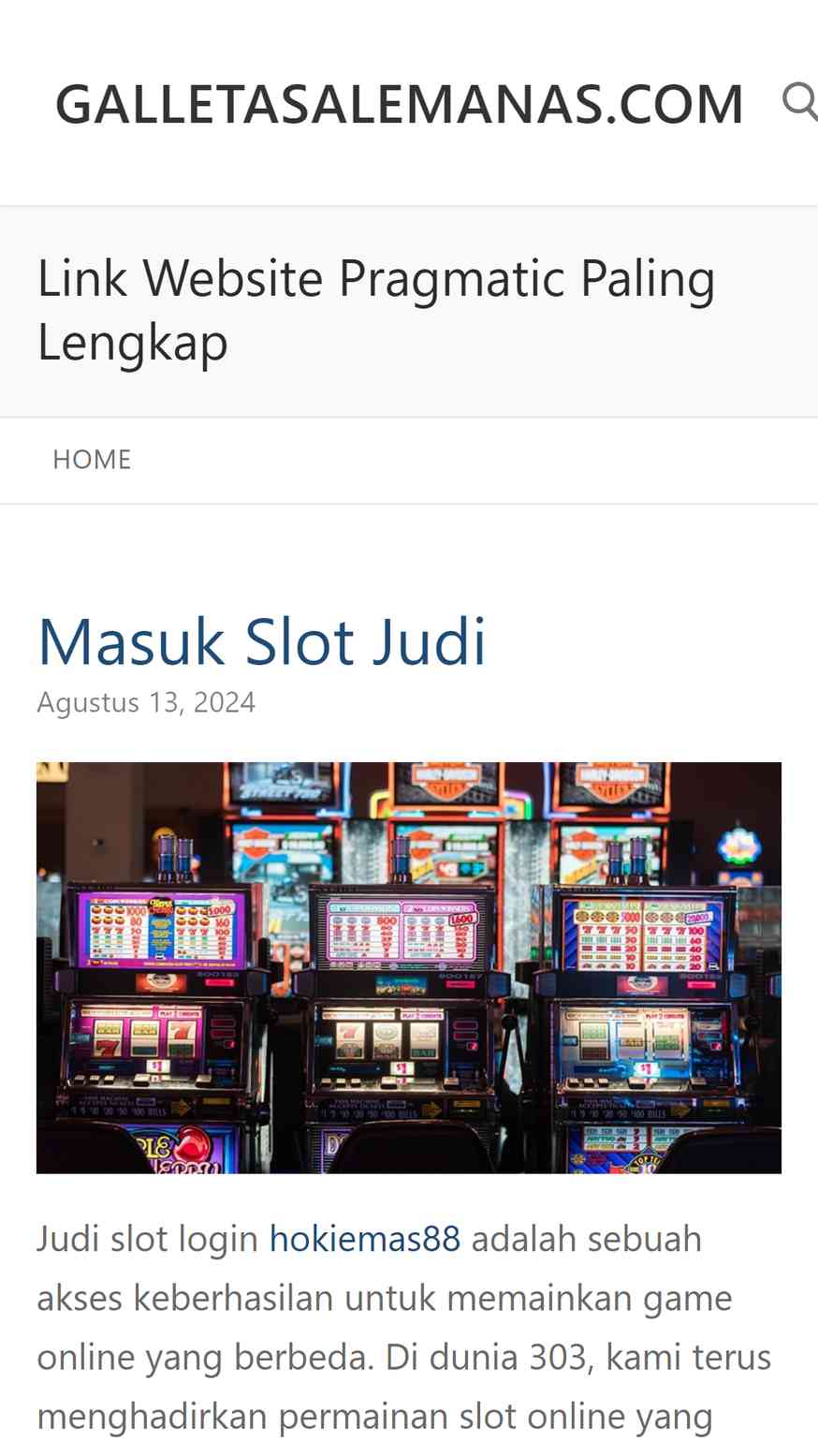
Task: Open the search magnifier icon
Action: point(800,101)
